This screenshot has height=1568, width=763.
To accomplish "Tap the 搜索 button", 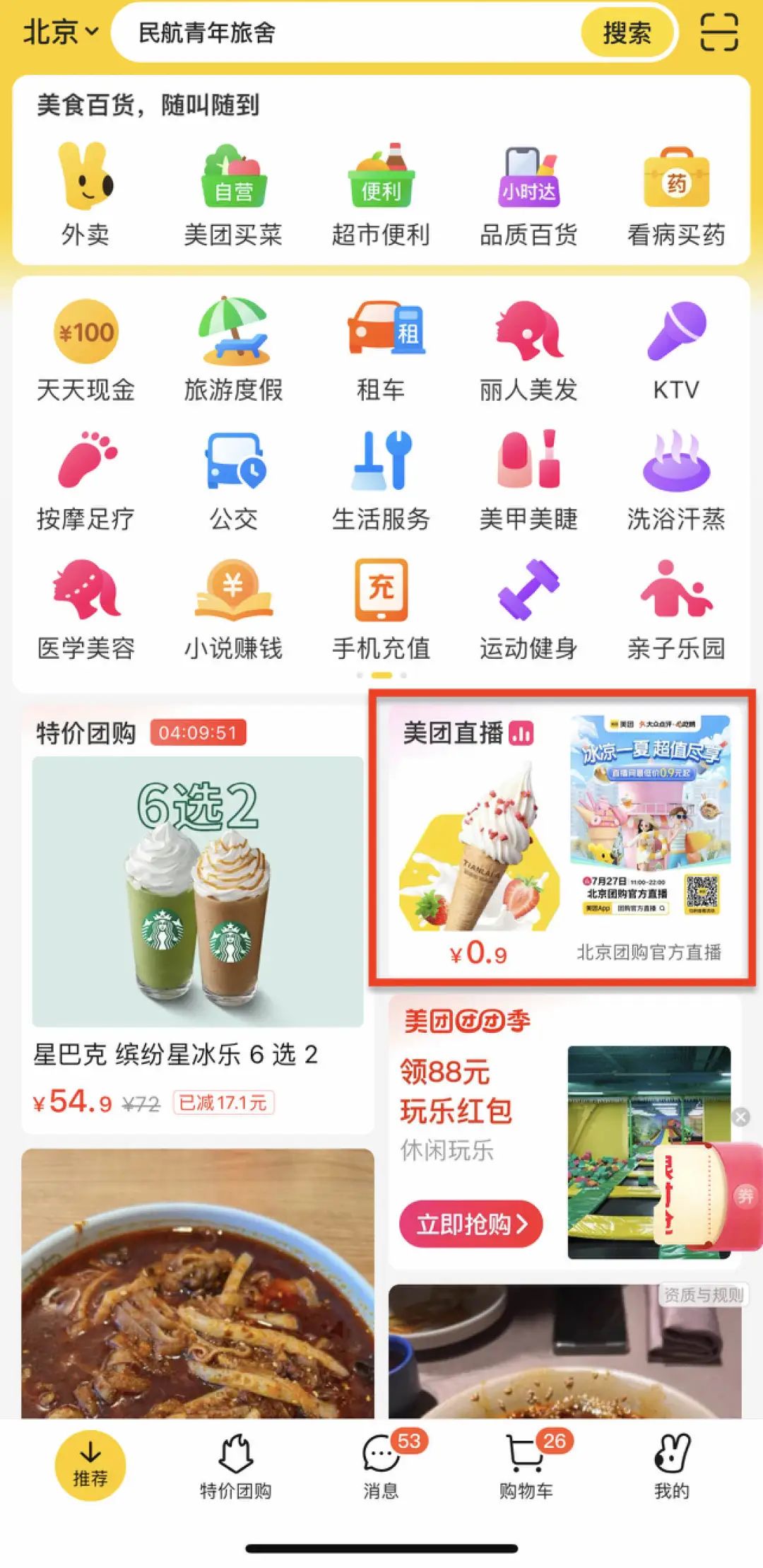I will (x=627, y=33).
